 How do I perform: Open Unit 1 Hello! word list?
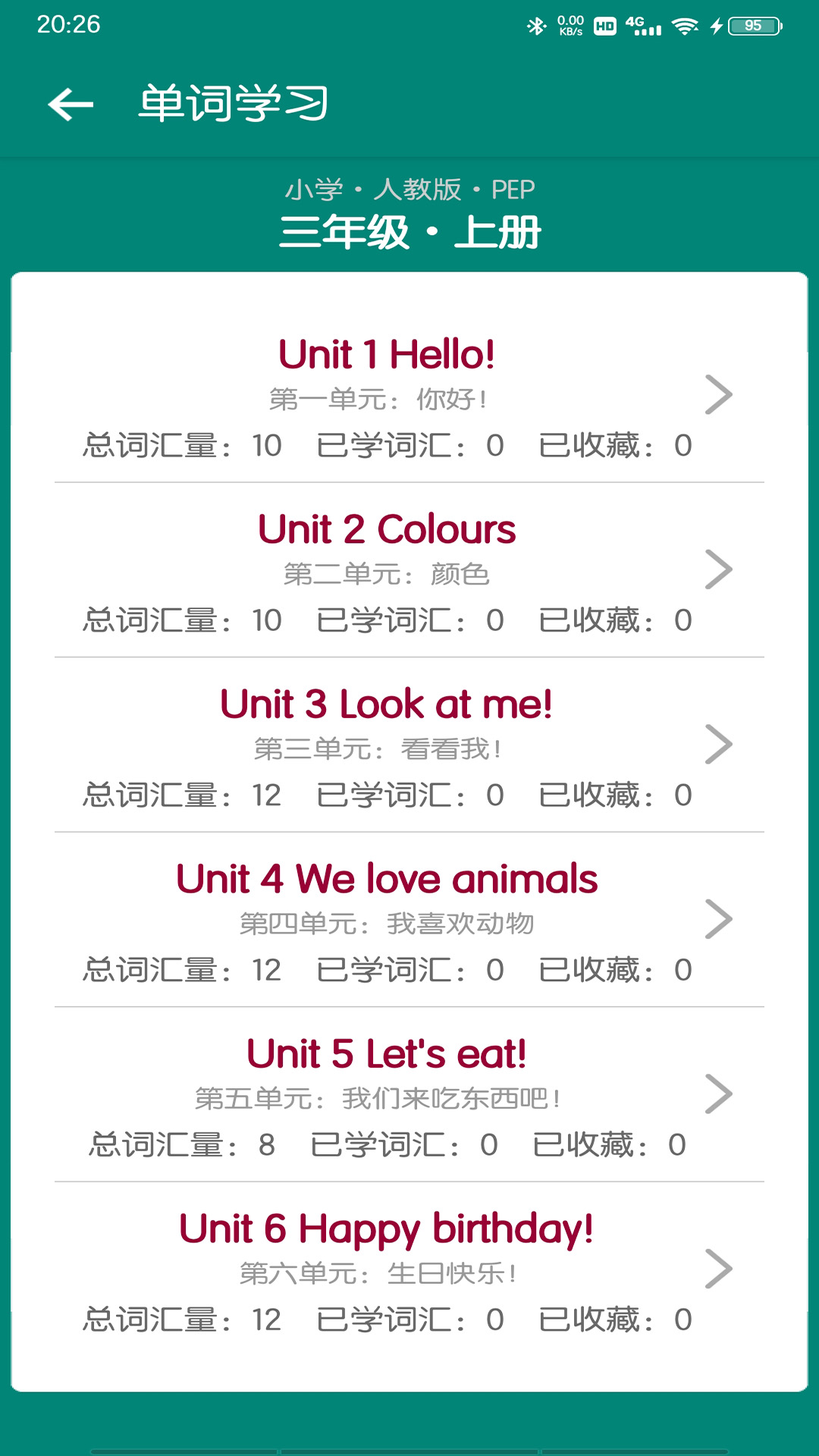click(409, 396)
